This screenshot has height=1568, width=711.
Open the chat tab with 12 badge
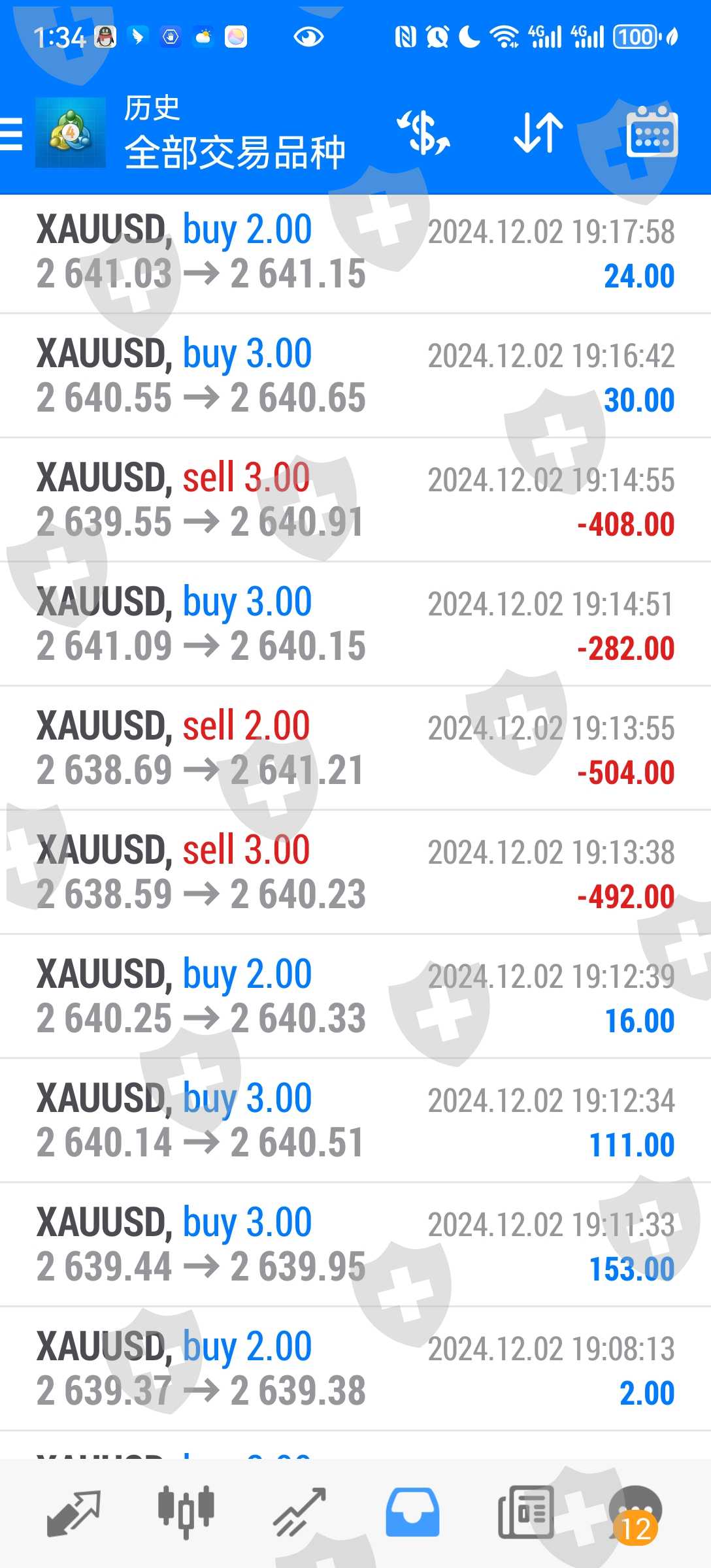pos(635,1512)
